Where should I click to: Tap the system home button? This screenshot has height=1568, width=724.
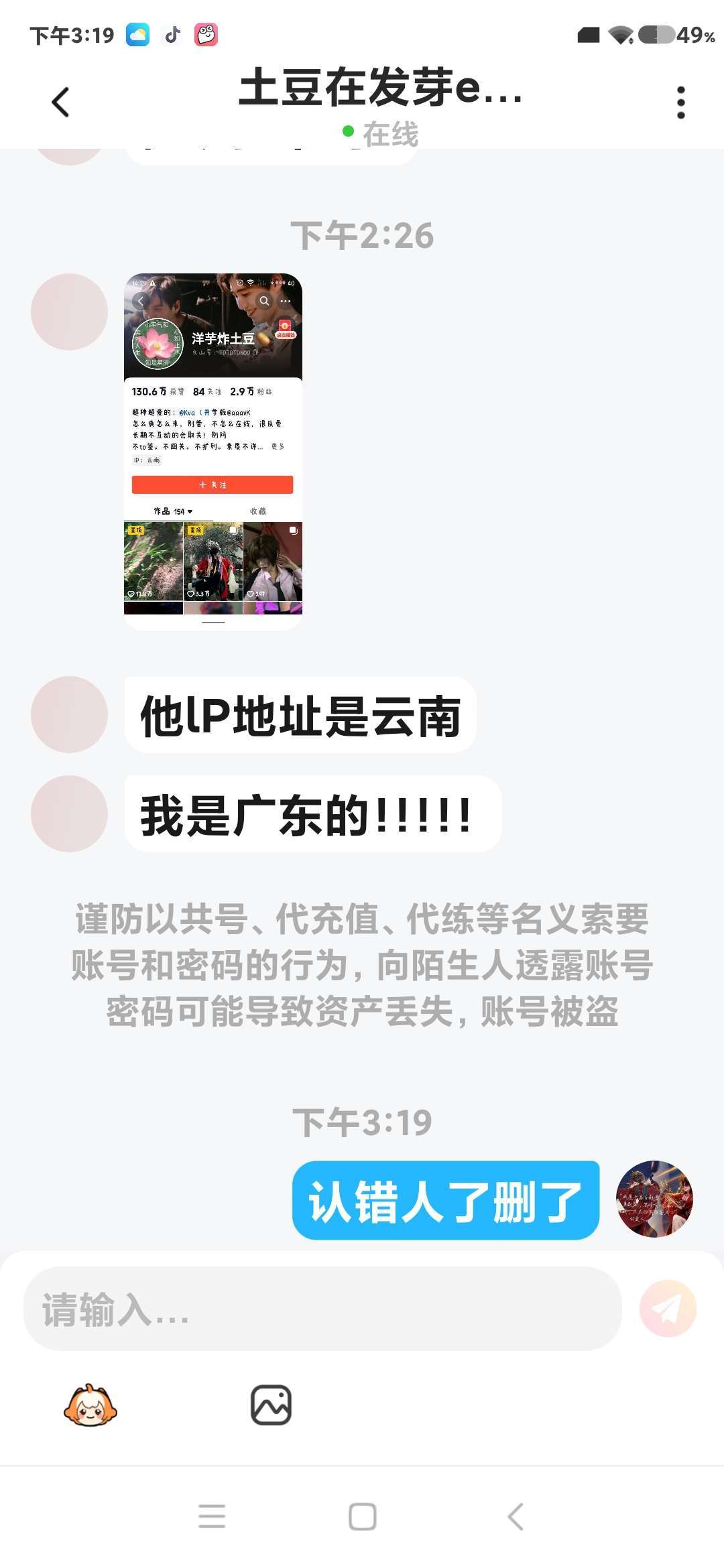362,1516
